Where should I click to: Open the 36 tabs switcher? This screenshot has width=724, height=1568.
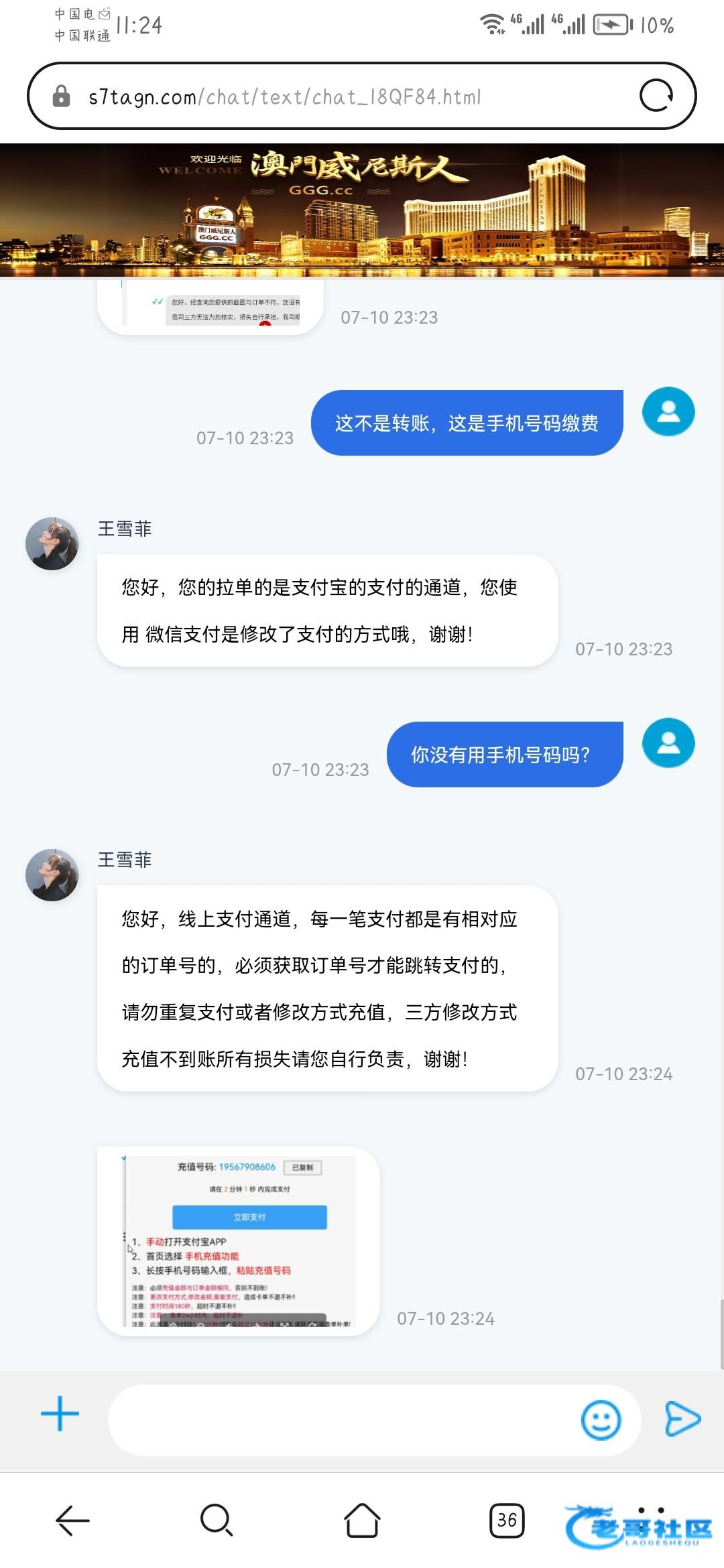click(507, 1520)
